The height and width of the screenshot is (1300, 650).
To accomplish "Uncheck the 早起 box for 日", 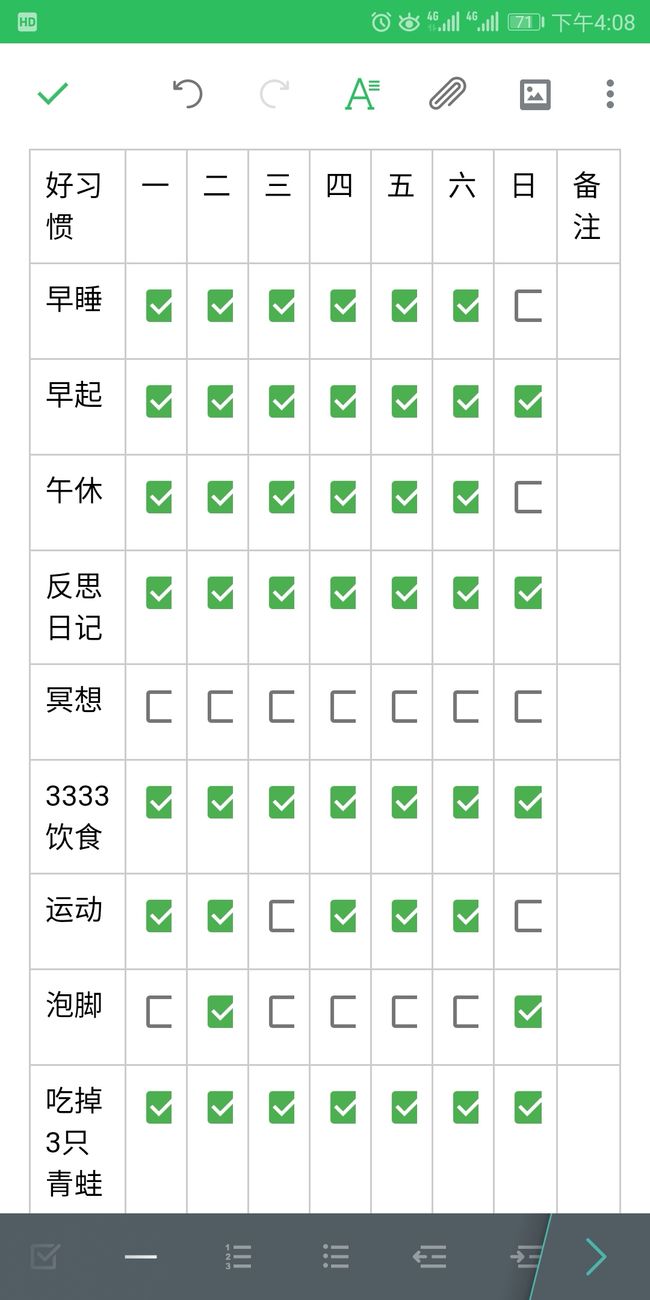I will 528,401.
